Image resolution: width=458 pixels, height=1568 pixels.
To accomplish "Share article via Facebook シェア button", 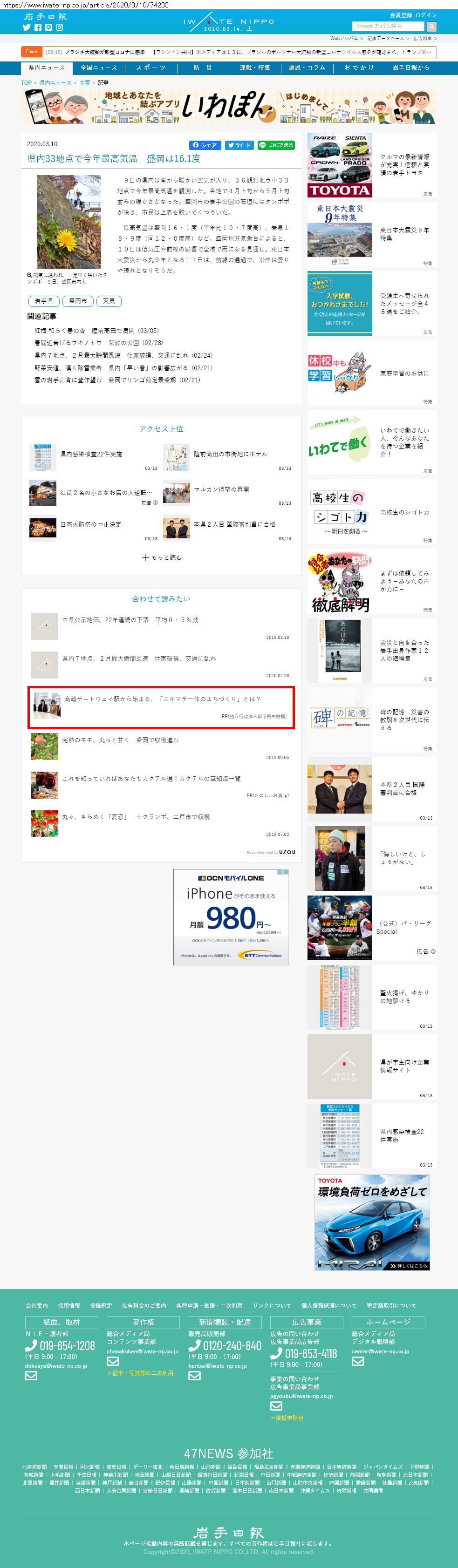I will (204, 145).
